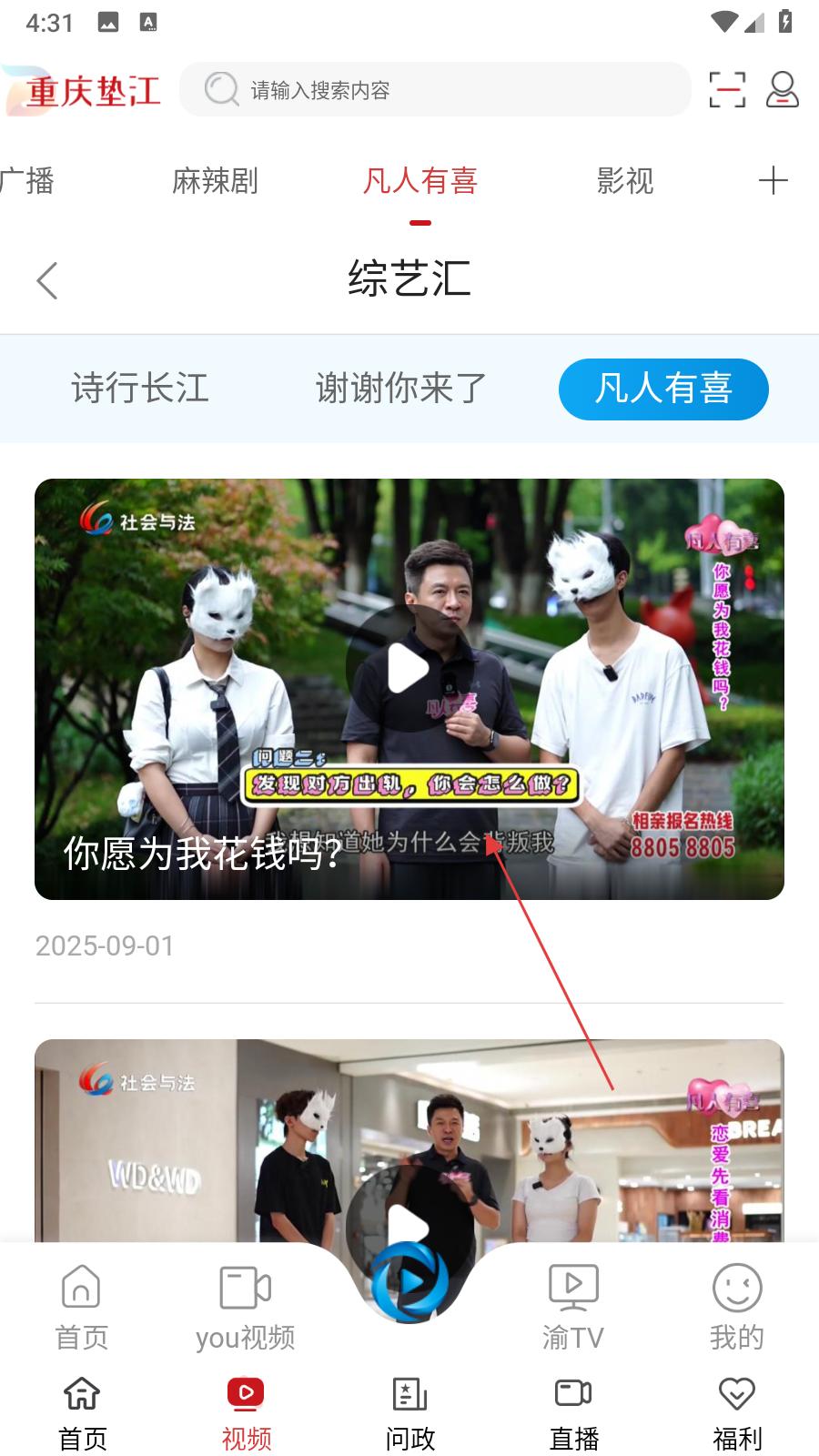819x1456 pixels.
Task: Select the 诗行长江 chip
Action: [x=140, y=389]
